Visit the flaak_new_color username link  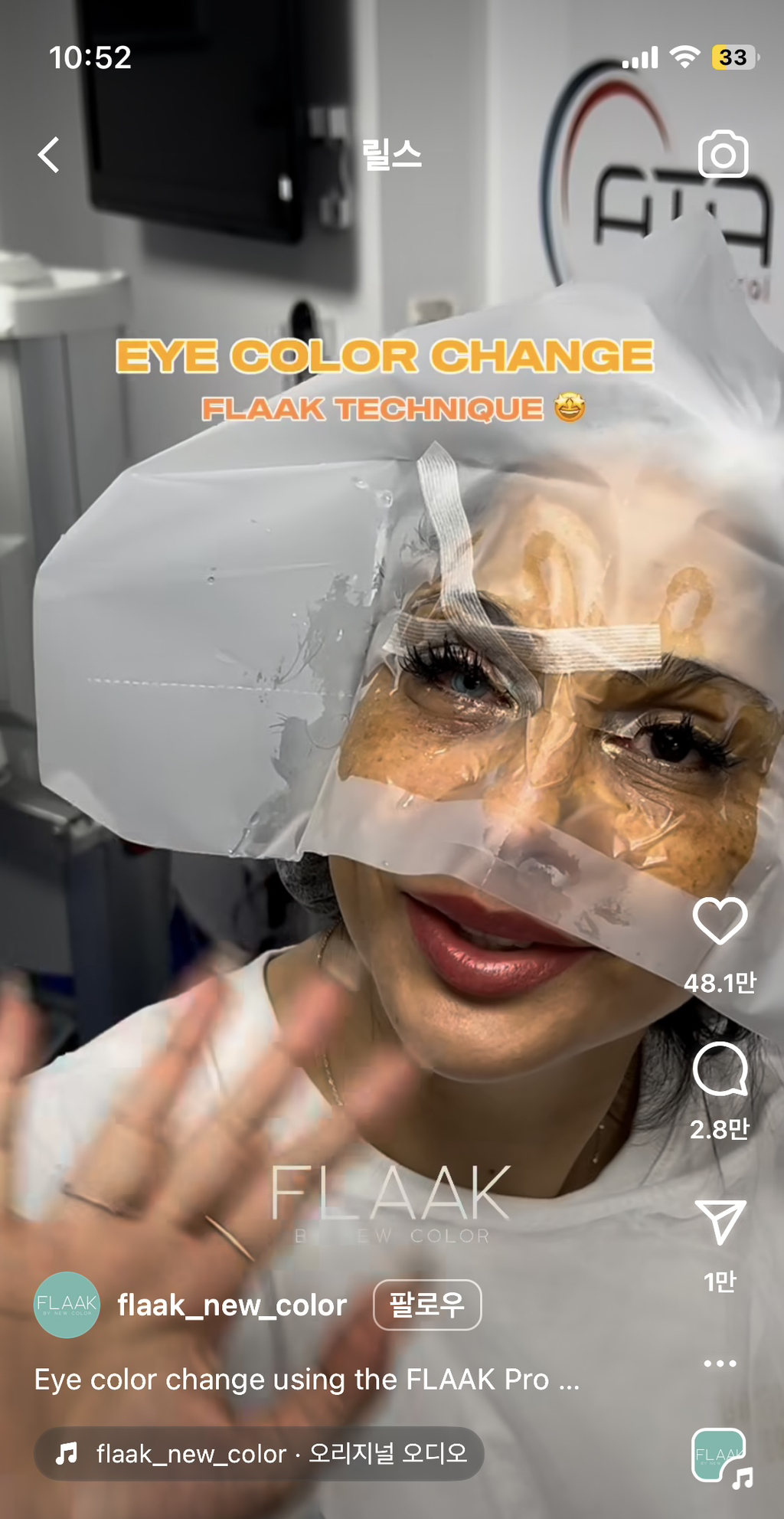(232, 1305)
